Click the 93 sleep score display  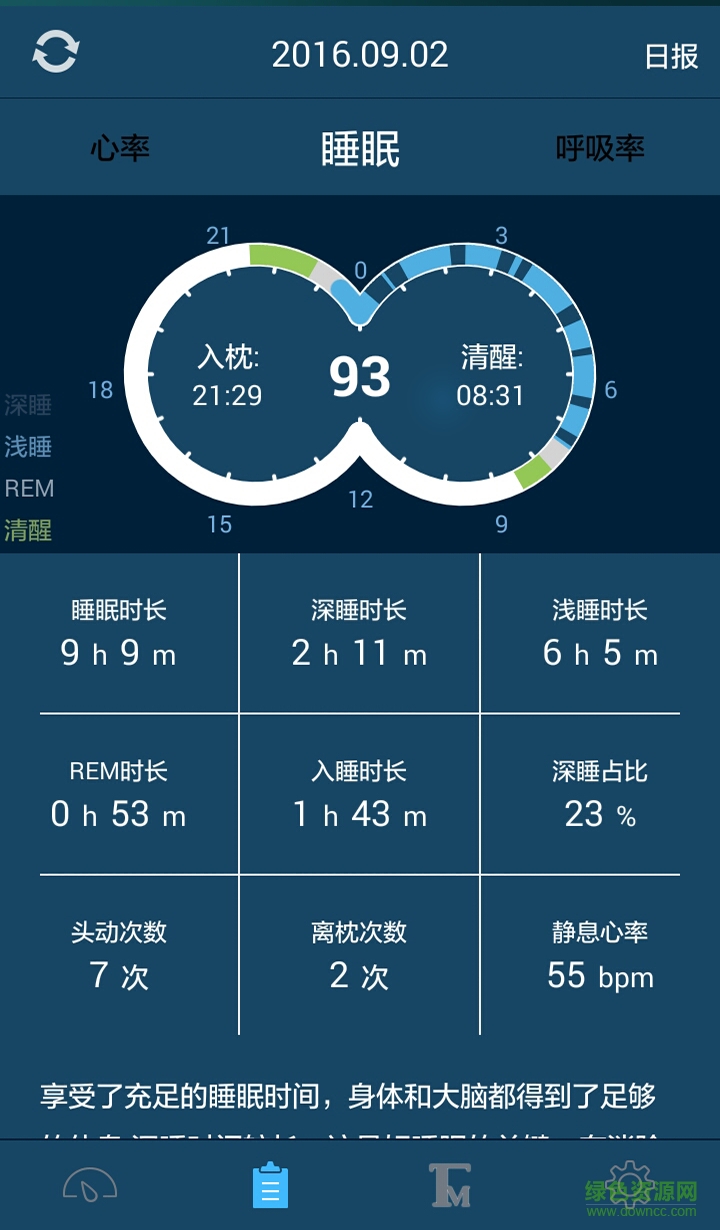360,375
